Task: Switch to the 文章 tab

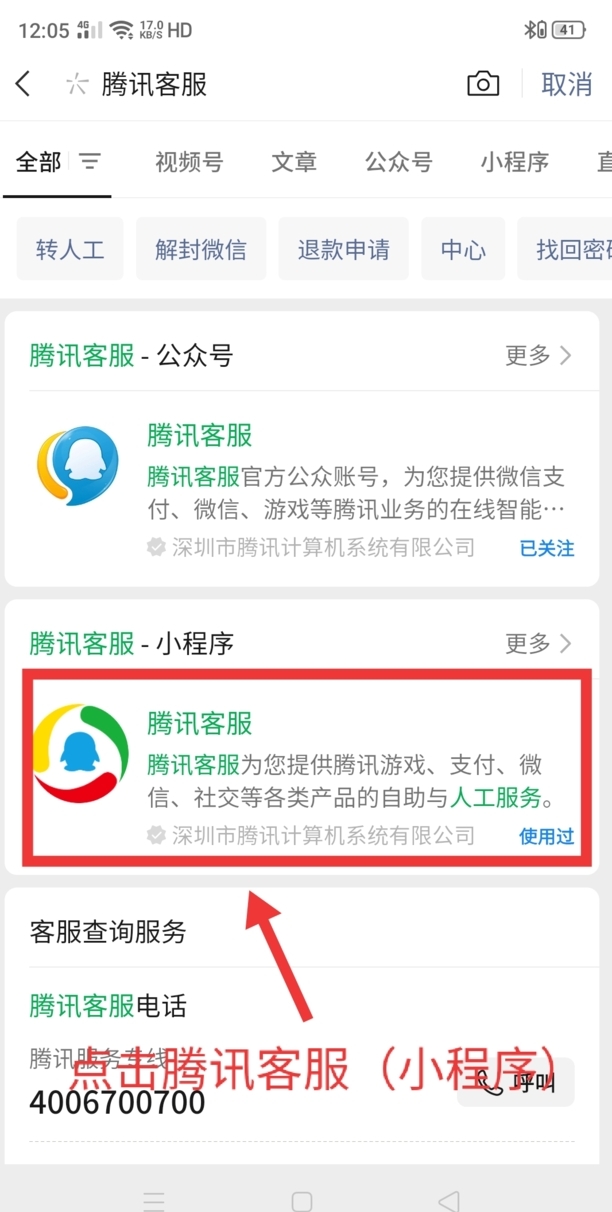Action: point(294,162)
